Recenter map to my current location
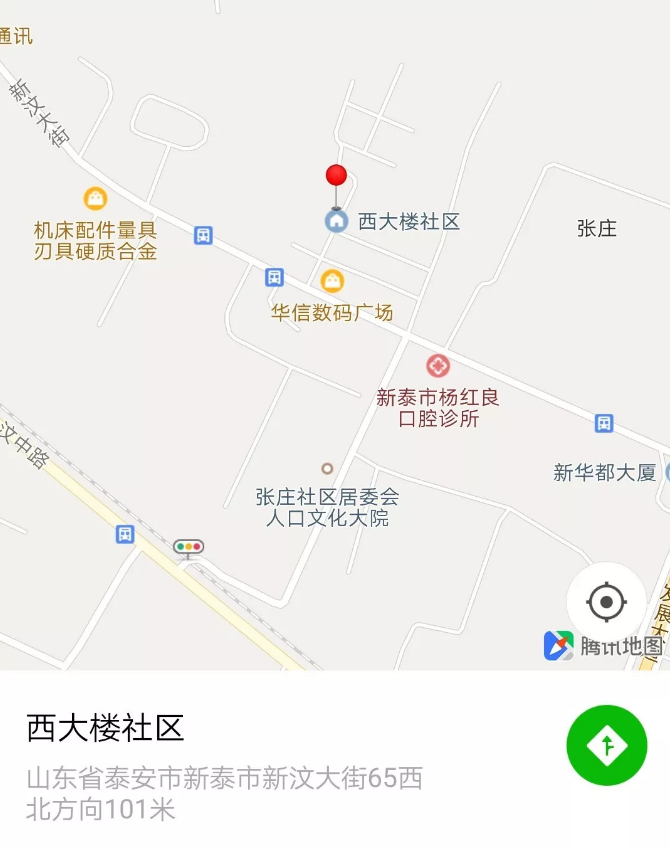The height and width of the screenshot is (849, 670). (x=606, y=602)
